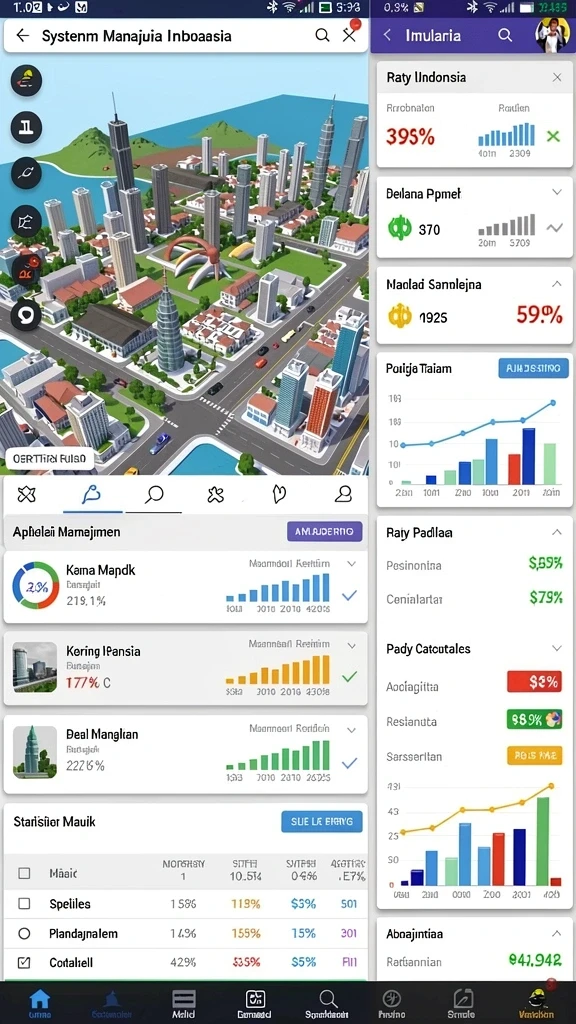Image resolution: width=576 pixels, height=1024 pixels.
Task: Uncheck the Cotahell row checkbox
Action: [x=24, y=963]
